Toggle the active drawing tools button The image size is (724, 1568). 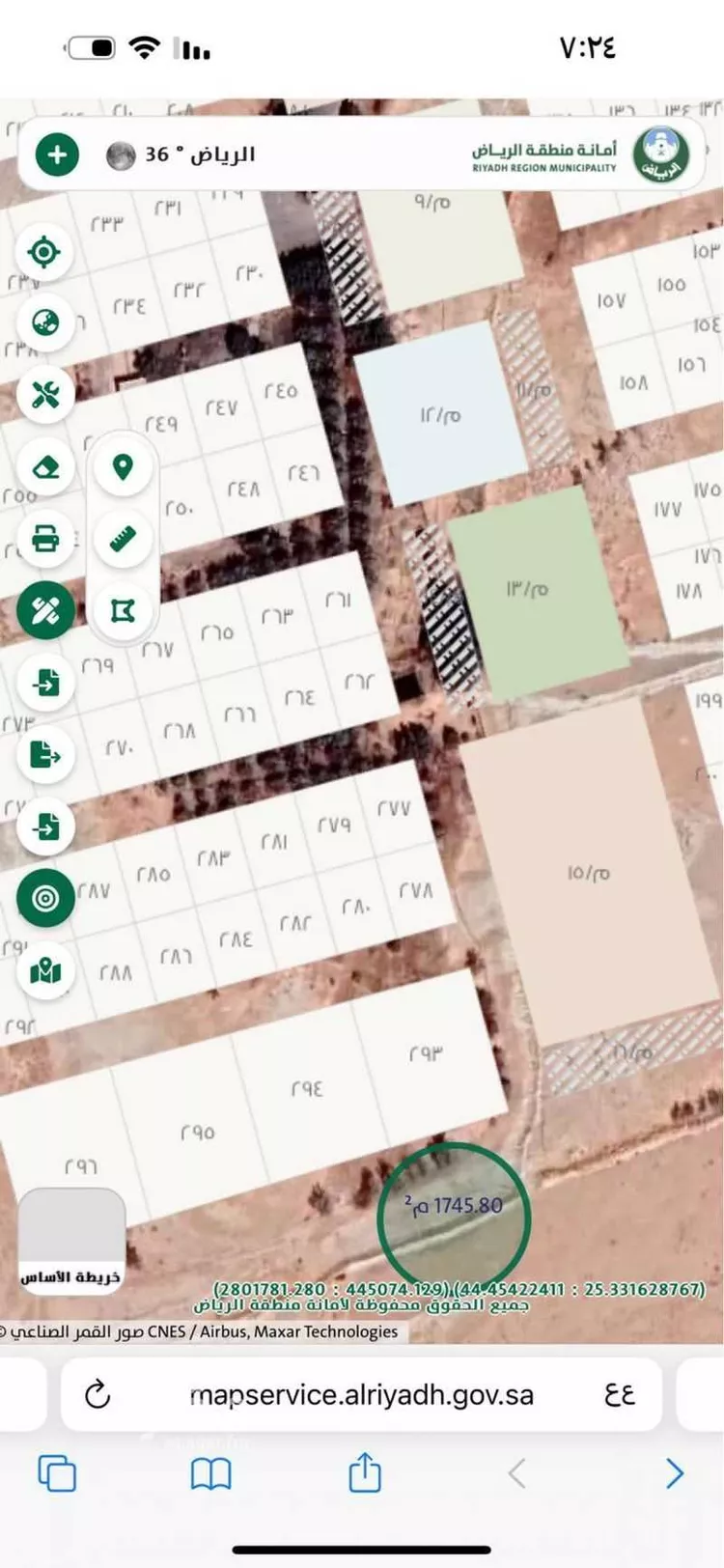click(44, 610)
